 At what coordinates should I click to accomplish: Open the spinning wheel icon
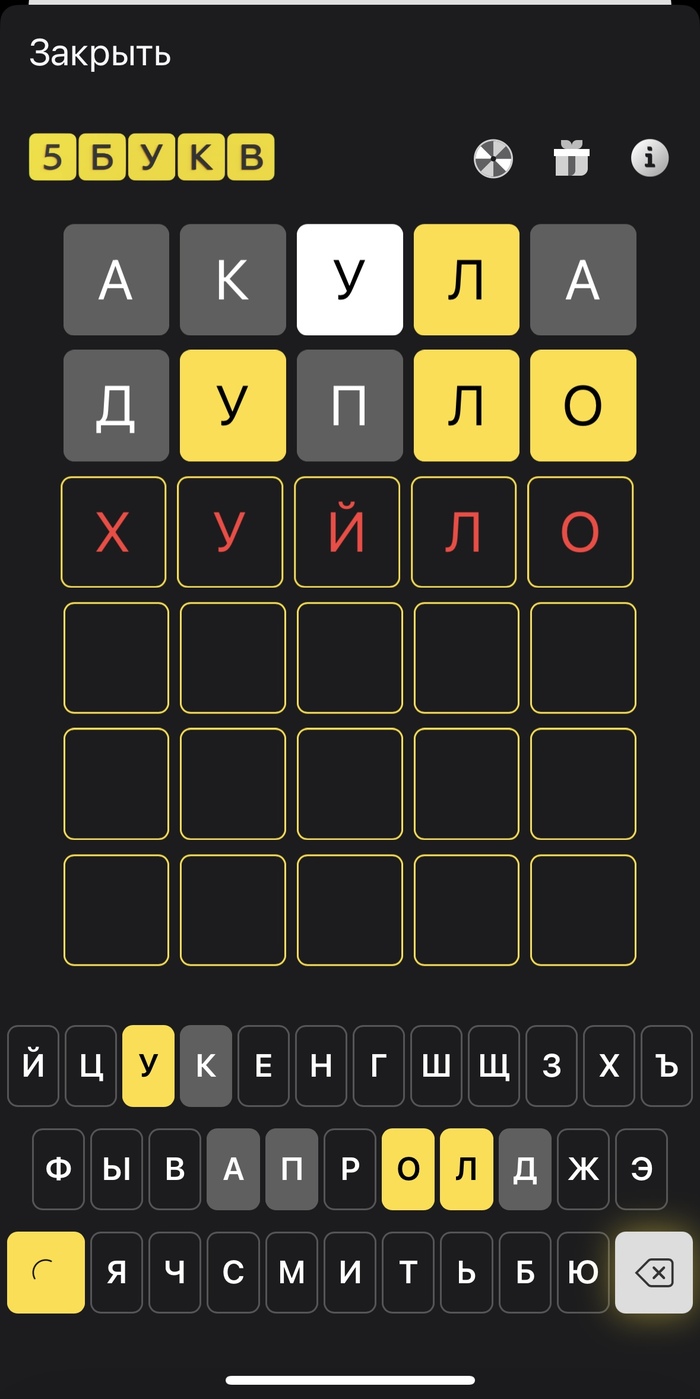click(493, 158)
